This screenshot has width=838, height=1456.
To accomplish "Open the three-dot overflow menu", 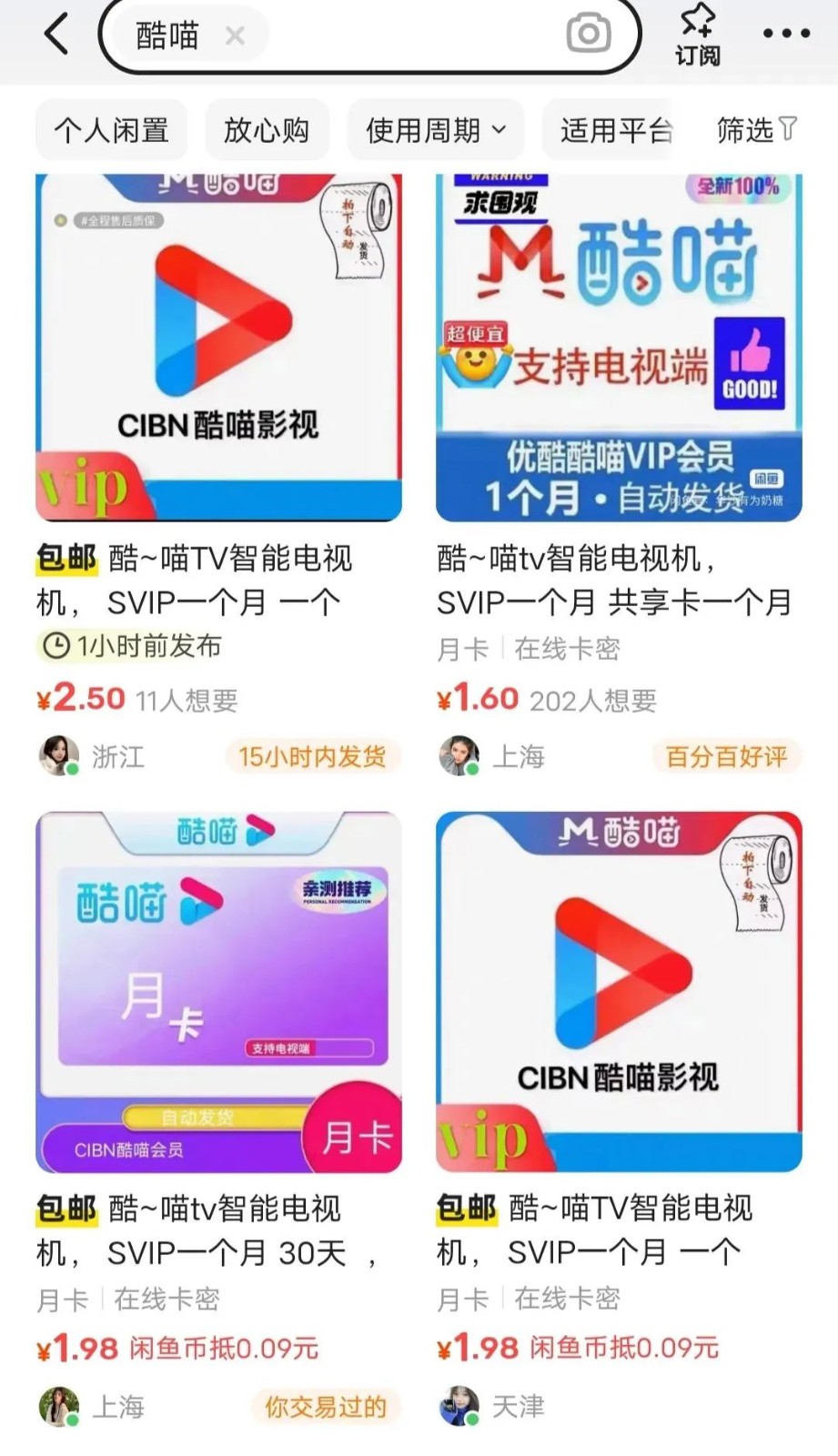I will 786,35.
